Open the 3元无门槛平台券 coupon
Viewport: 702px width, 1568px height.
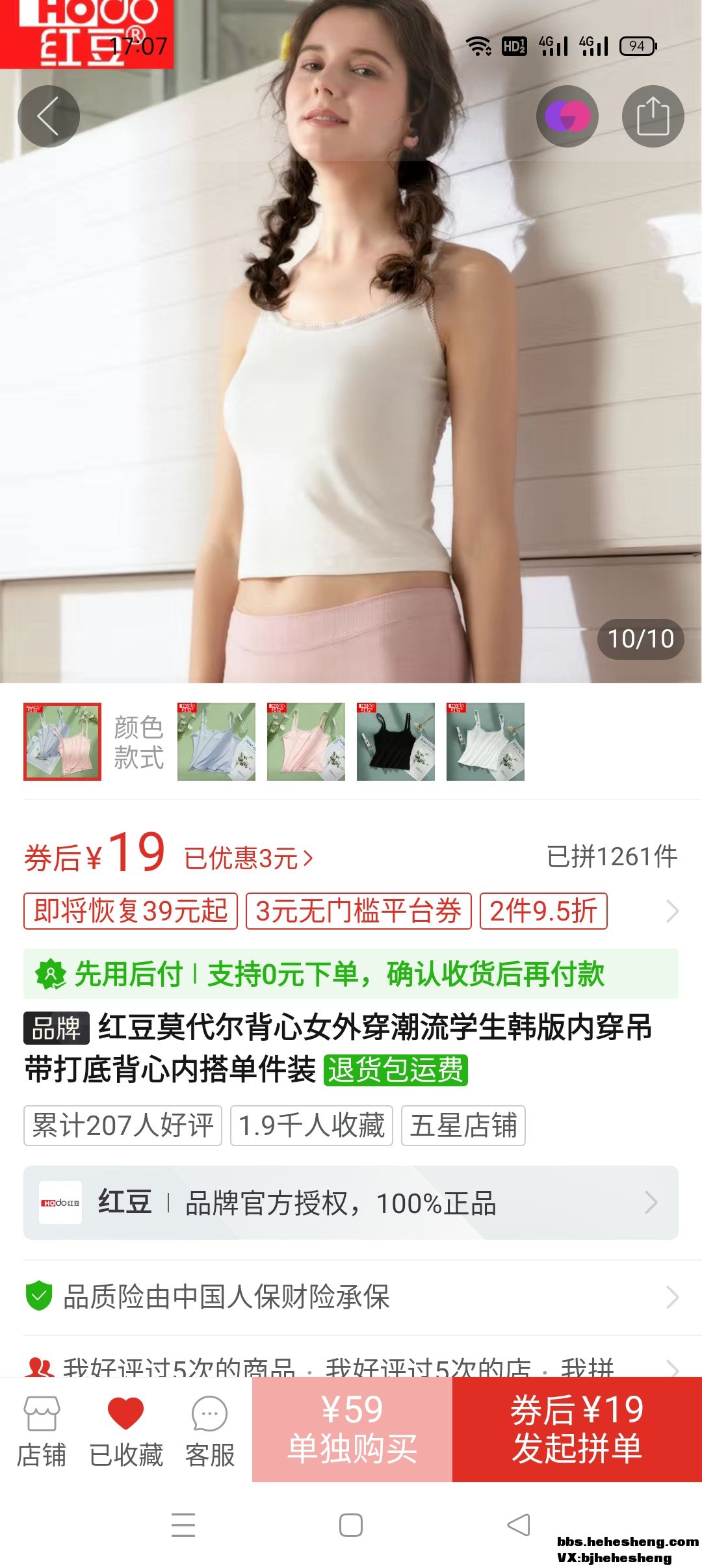tap(358, 911)
